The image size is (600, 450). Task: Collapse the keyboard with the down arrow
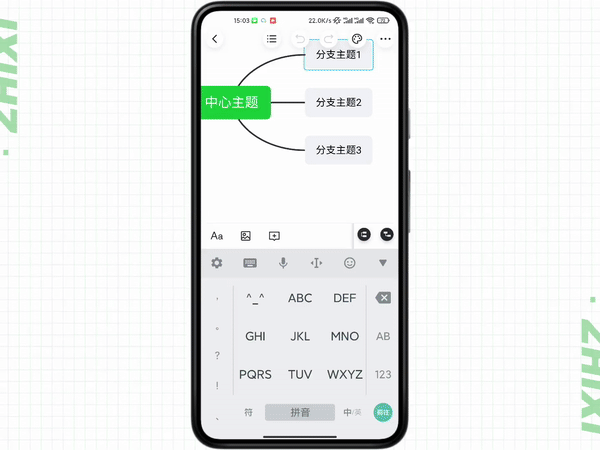pos(383,263)
